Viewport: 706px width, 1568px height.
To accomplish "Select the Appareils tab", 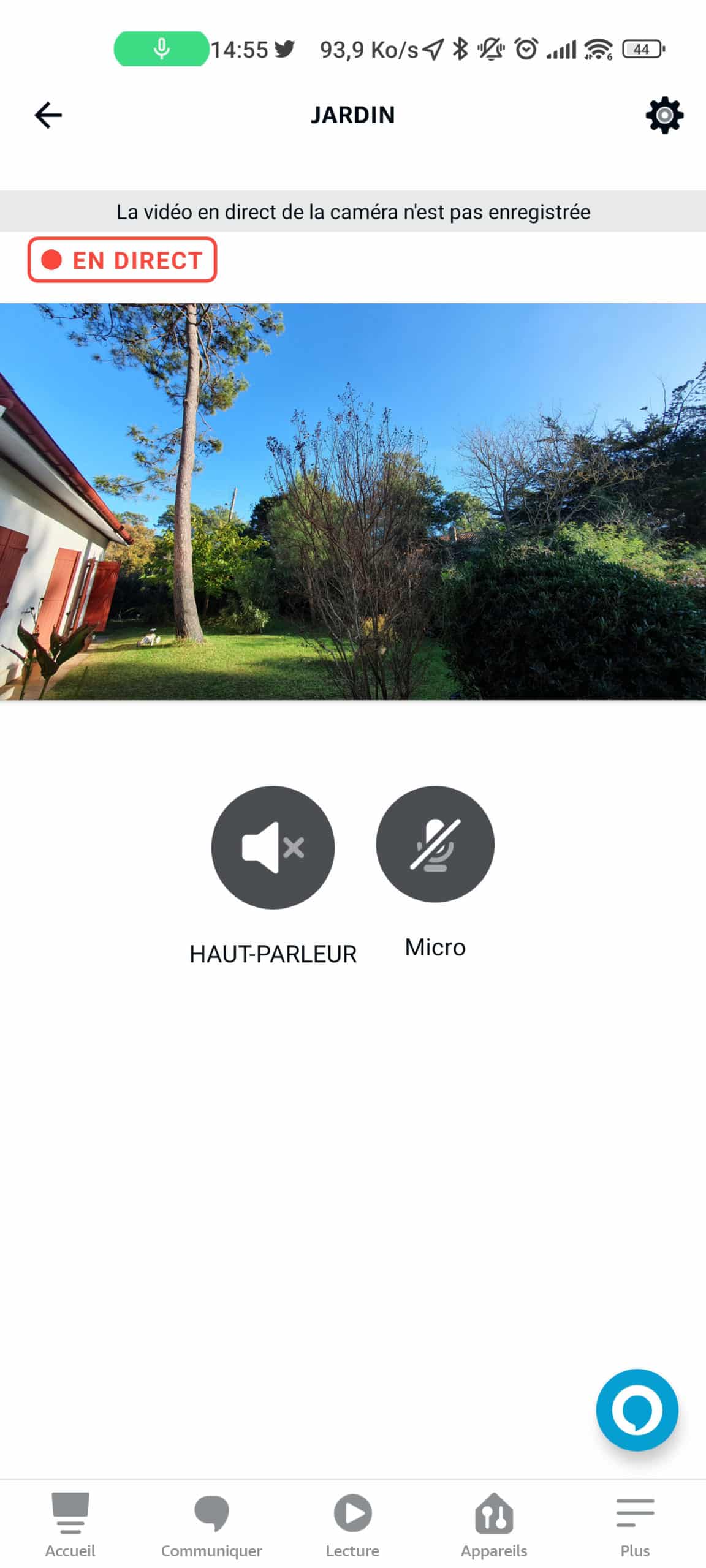I will click(494, 1525).
